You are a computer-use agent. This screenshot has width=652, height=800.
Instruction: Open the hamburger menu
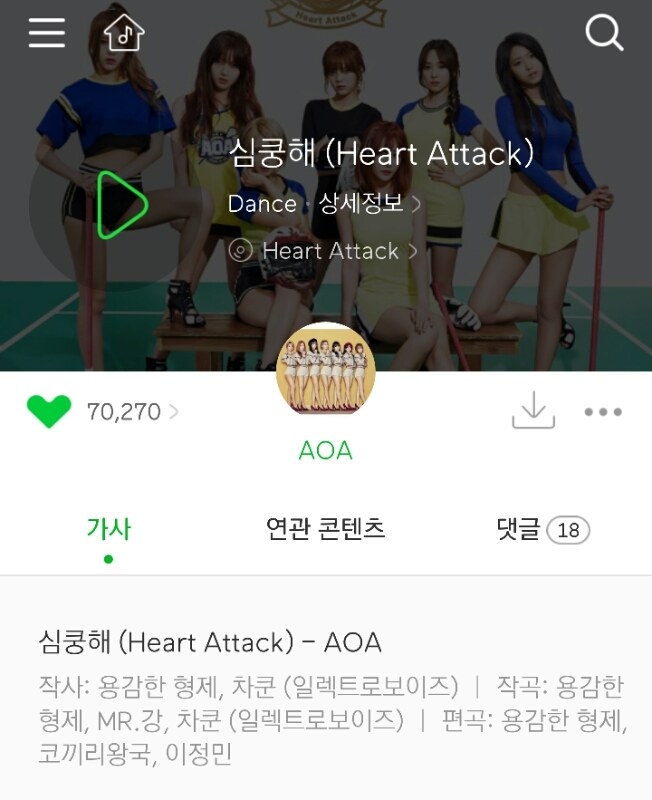point(46,34)
